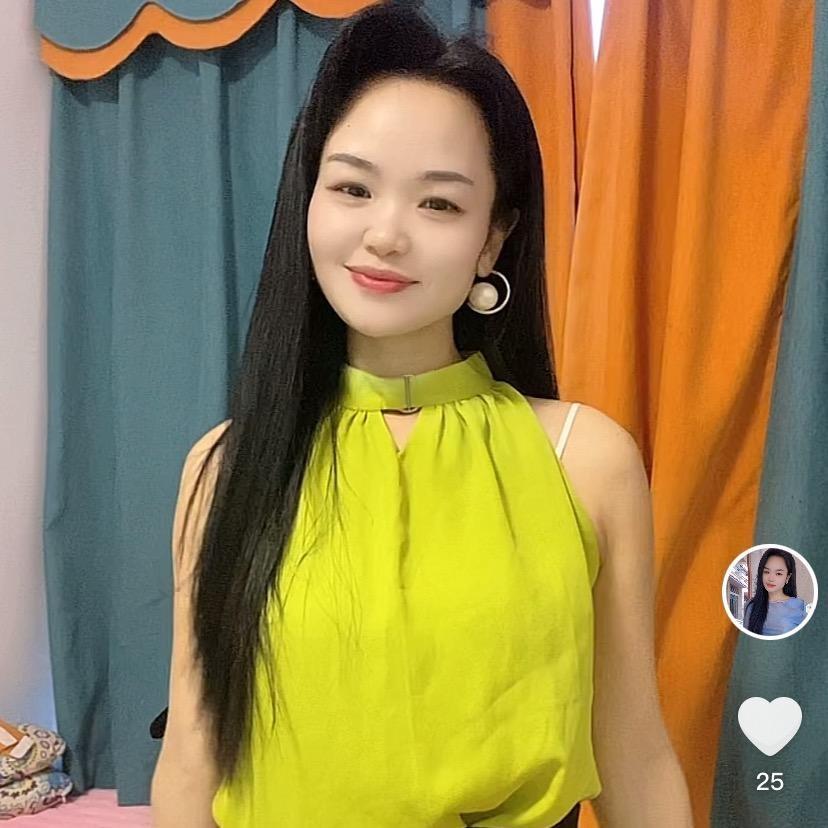Like this video with the heart icon
The width and height of the screenshot is (828, 828).
(769, 725)
